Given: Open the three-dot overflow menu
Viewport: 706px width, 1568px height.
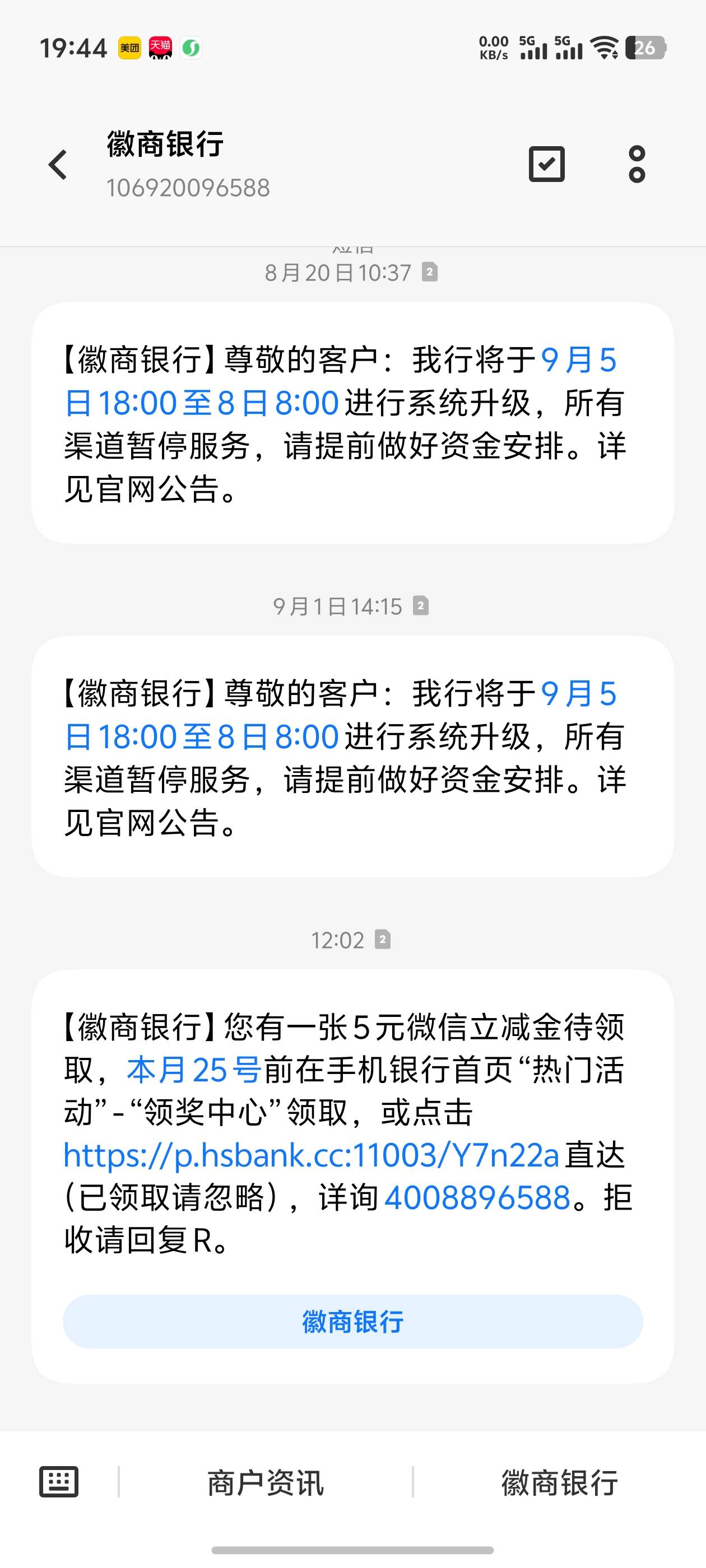Looking at the screenshot, I should pyautogui.click(x=637, y=164).
